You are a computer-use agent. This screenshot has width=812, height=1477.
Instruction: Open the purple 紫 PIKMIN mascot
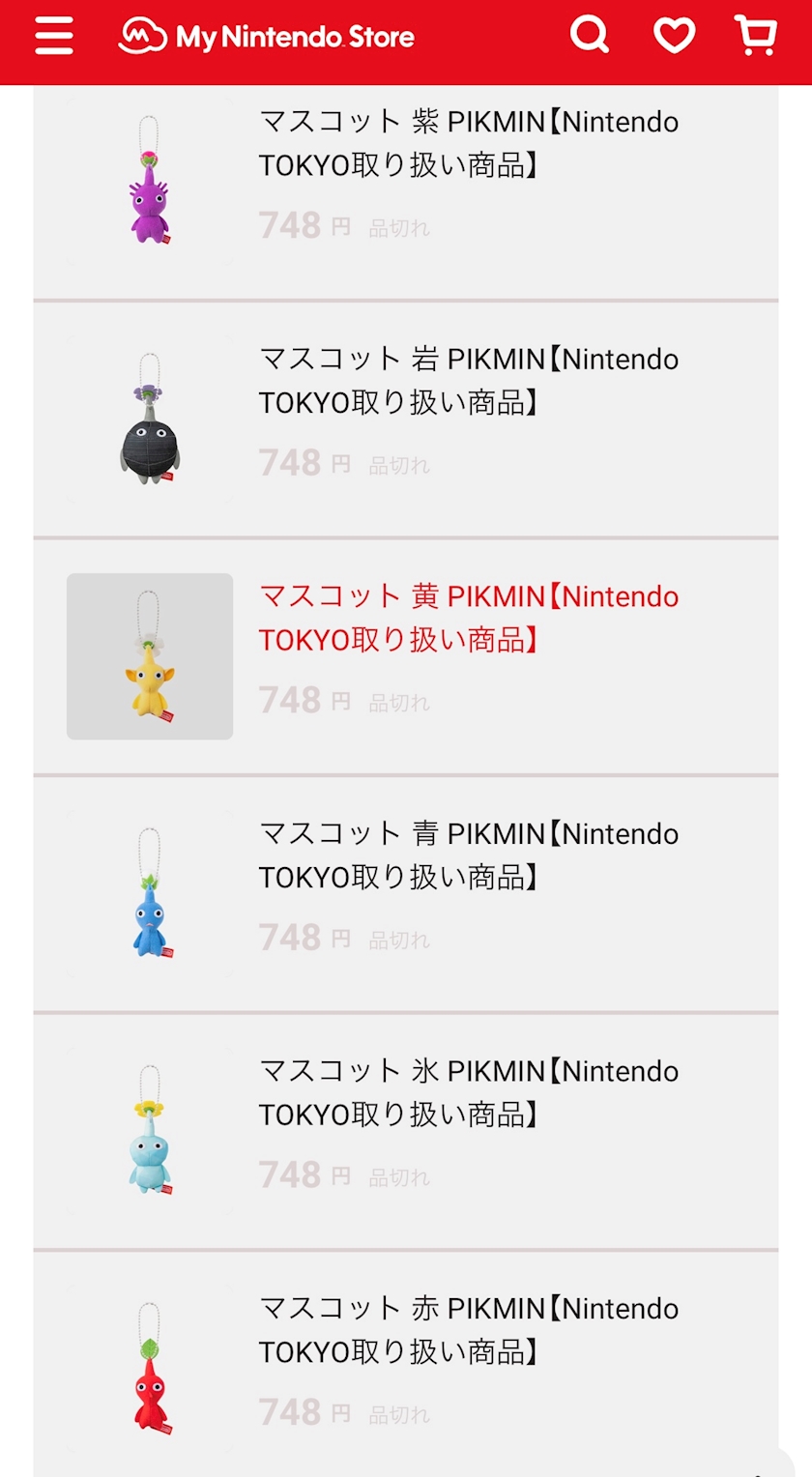pyautogui.click(x=469, y=144)
